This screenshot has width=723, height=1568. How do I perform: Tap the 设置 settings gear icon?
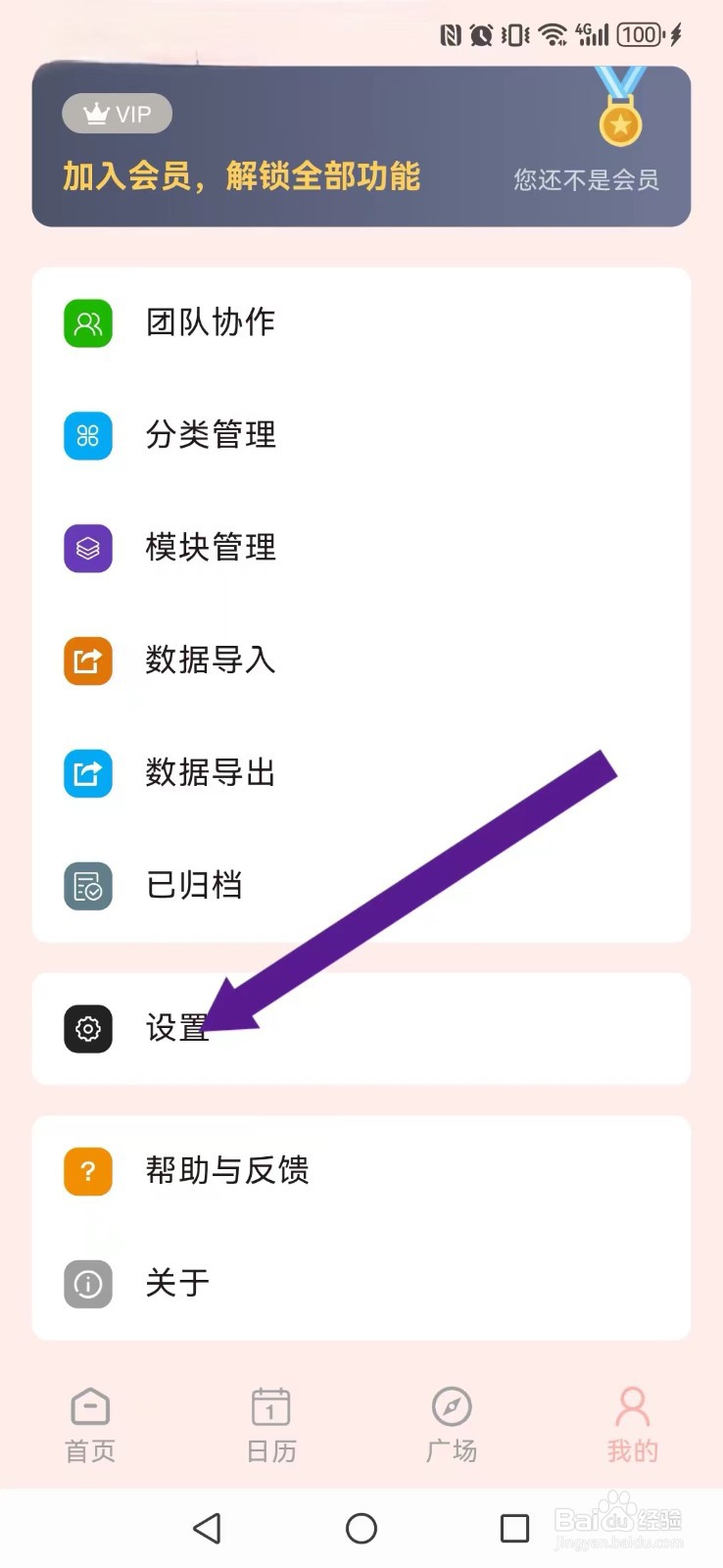tap(88, 1029)
